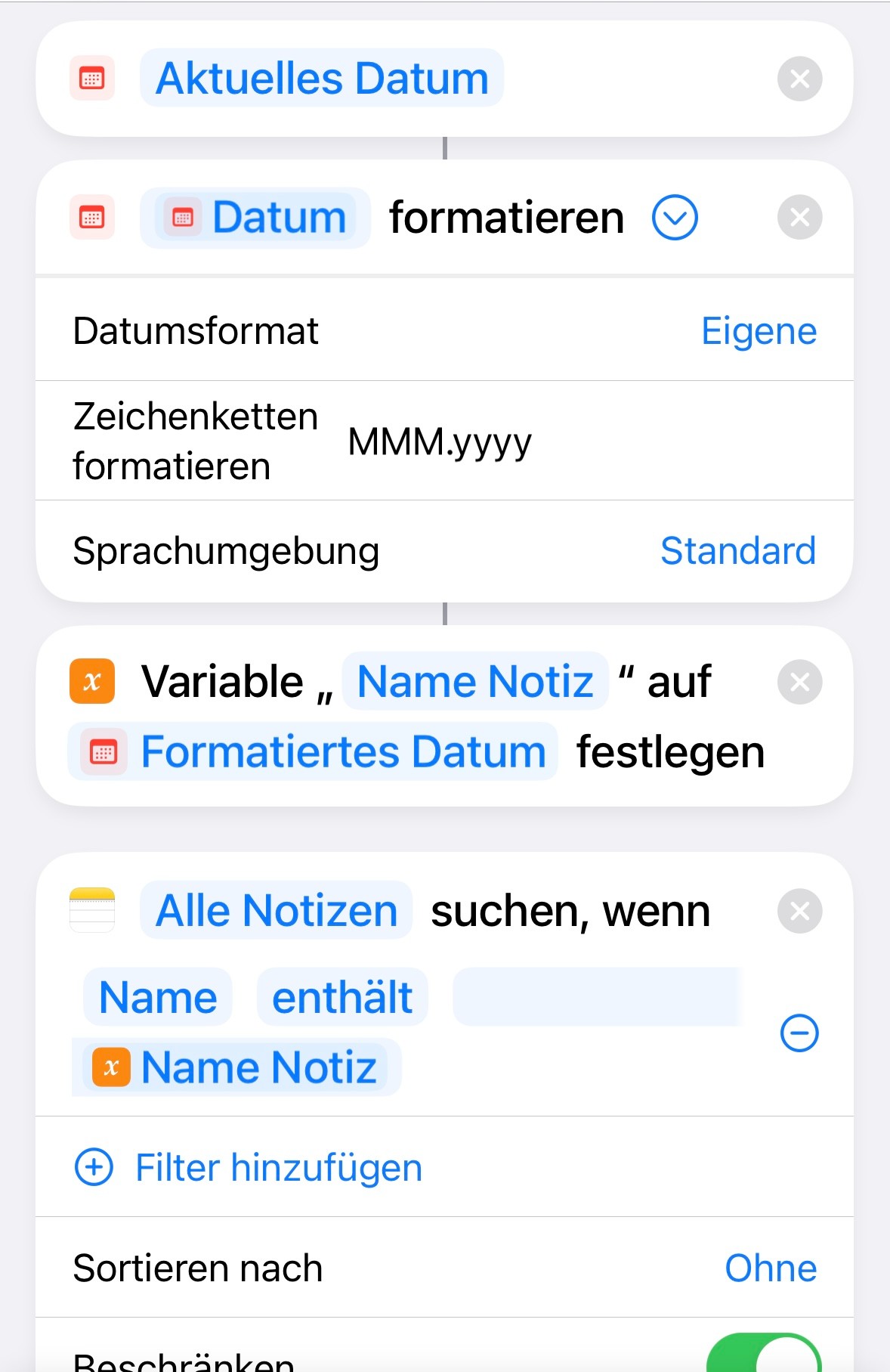Tap the Formatiertes Datum variable token
Image resolution: width=890 pixels, height=1372 pixels.
tap(313, 751)
